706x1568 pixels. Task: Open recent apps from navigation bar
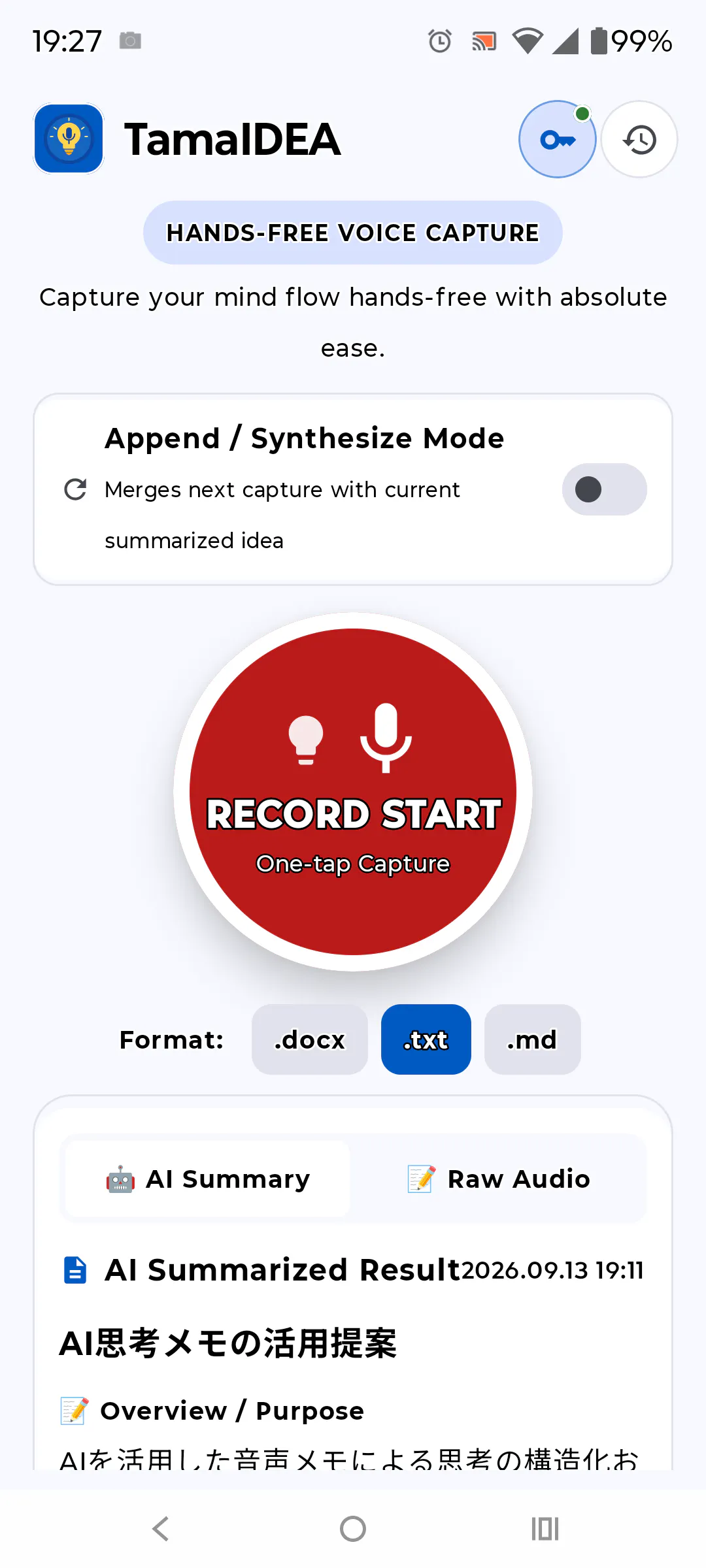click(545, 1529)
